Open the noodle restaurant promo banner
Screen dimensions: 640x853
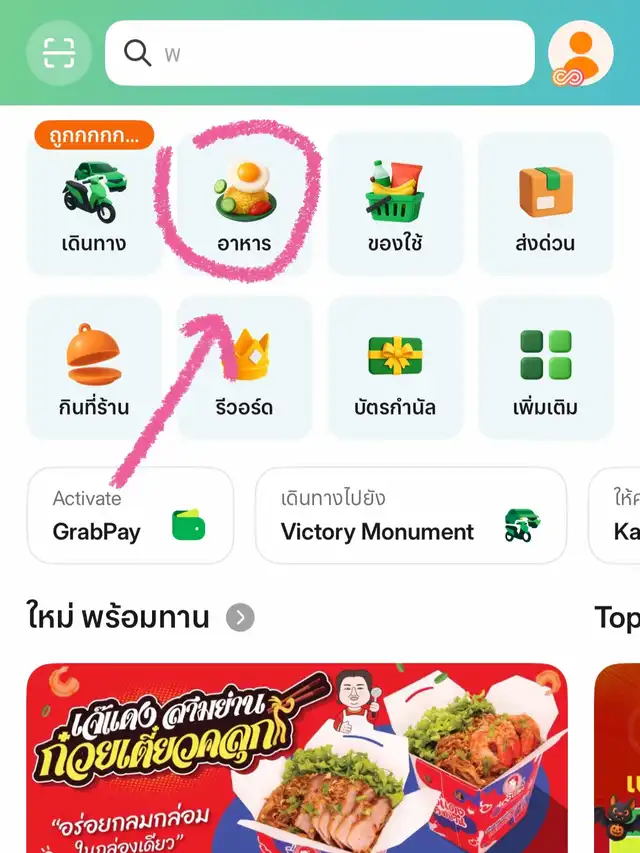[296, 757]
